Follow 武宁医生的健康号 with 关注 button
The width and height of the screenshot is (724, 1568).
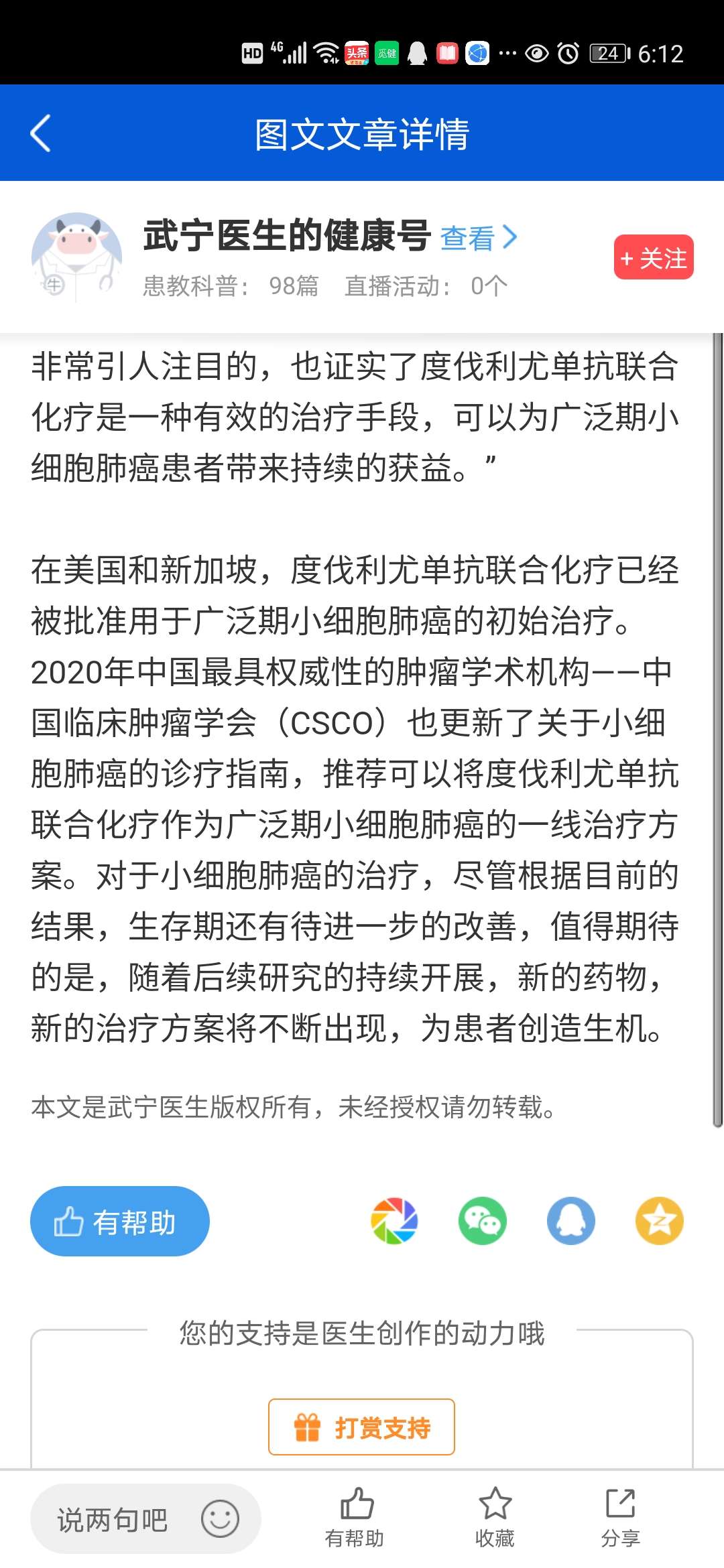tap(653, 257)
